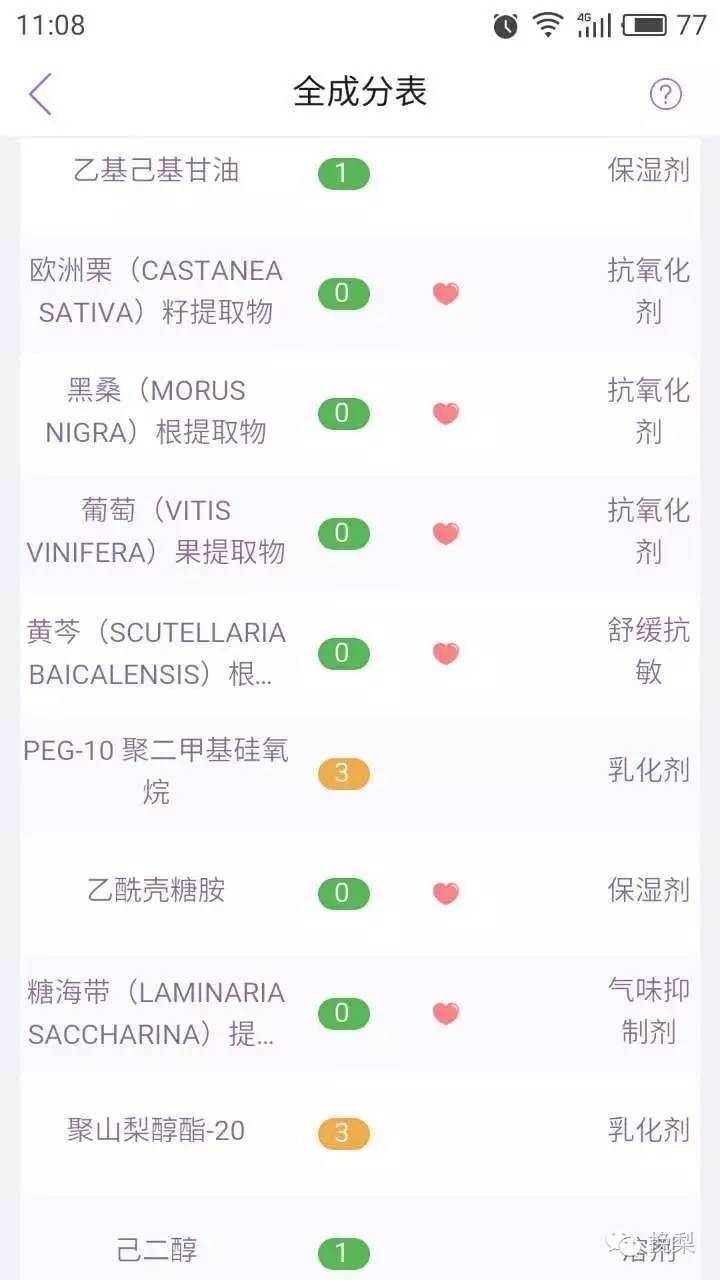Select 糖海带 LAMINARIA SACCHARINA ingredient

click(x=360, y=1013)
